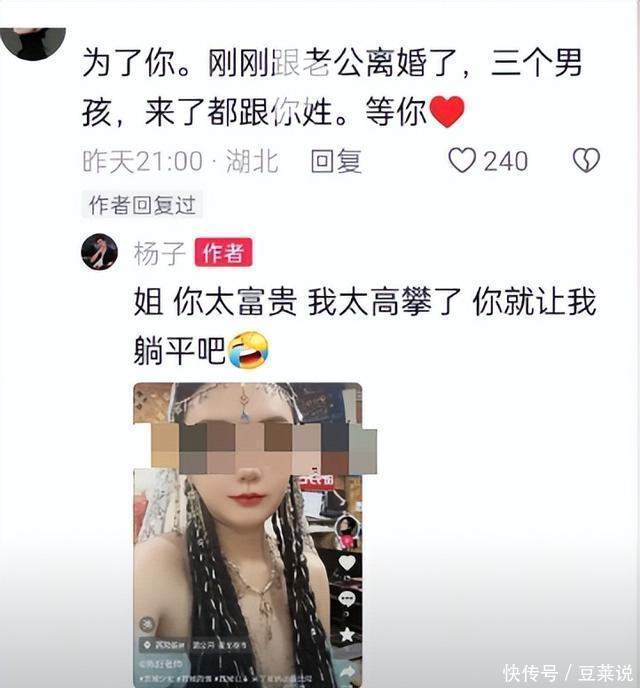Screen dimensions: 640x688
Task: Open the 杨子 username link
Action: click(160, 253)
